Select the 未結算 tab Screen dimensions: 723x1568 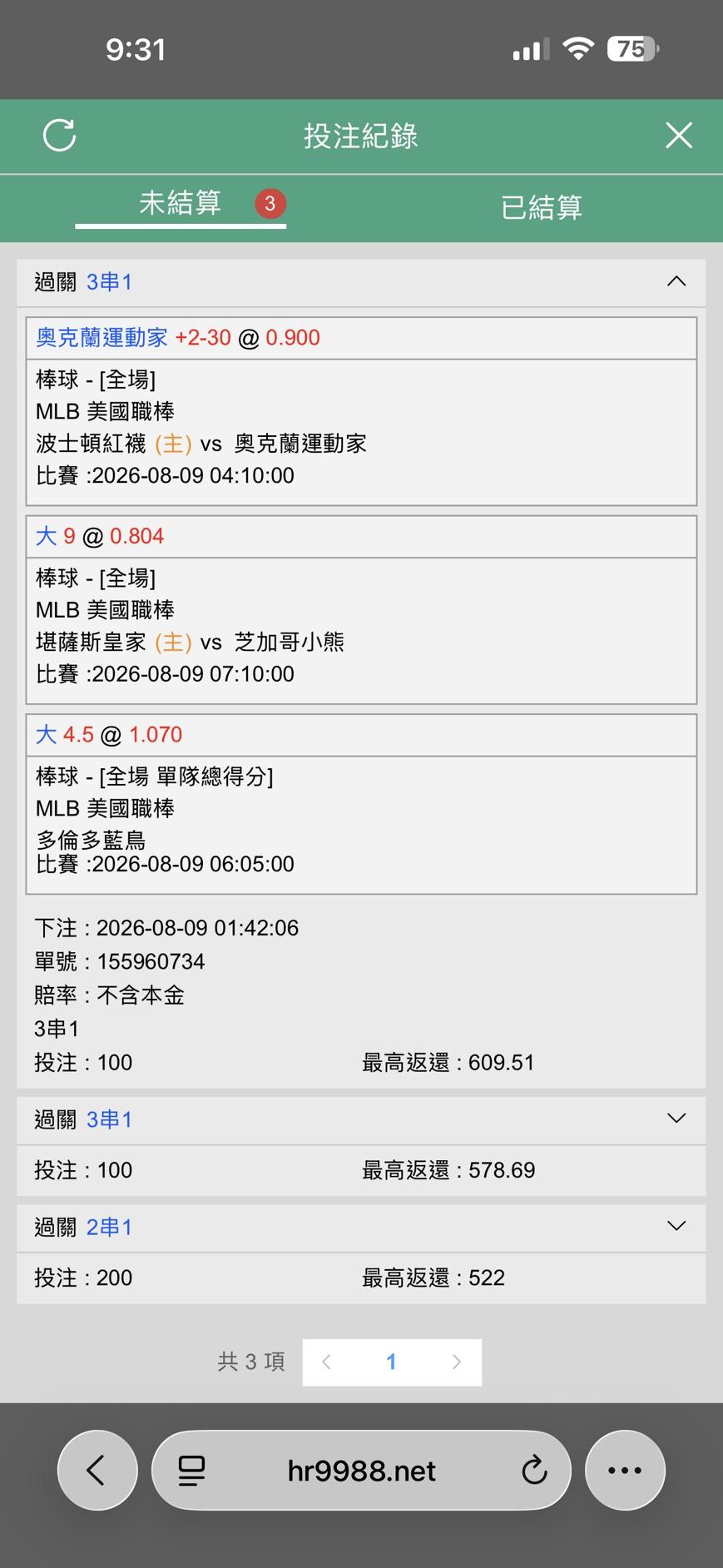(181, 203)
